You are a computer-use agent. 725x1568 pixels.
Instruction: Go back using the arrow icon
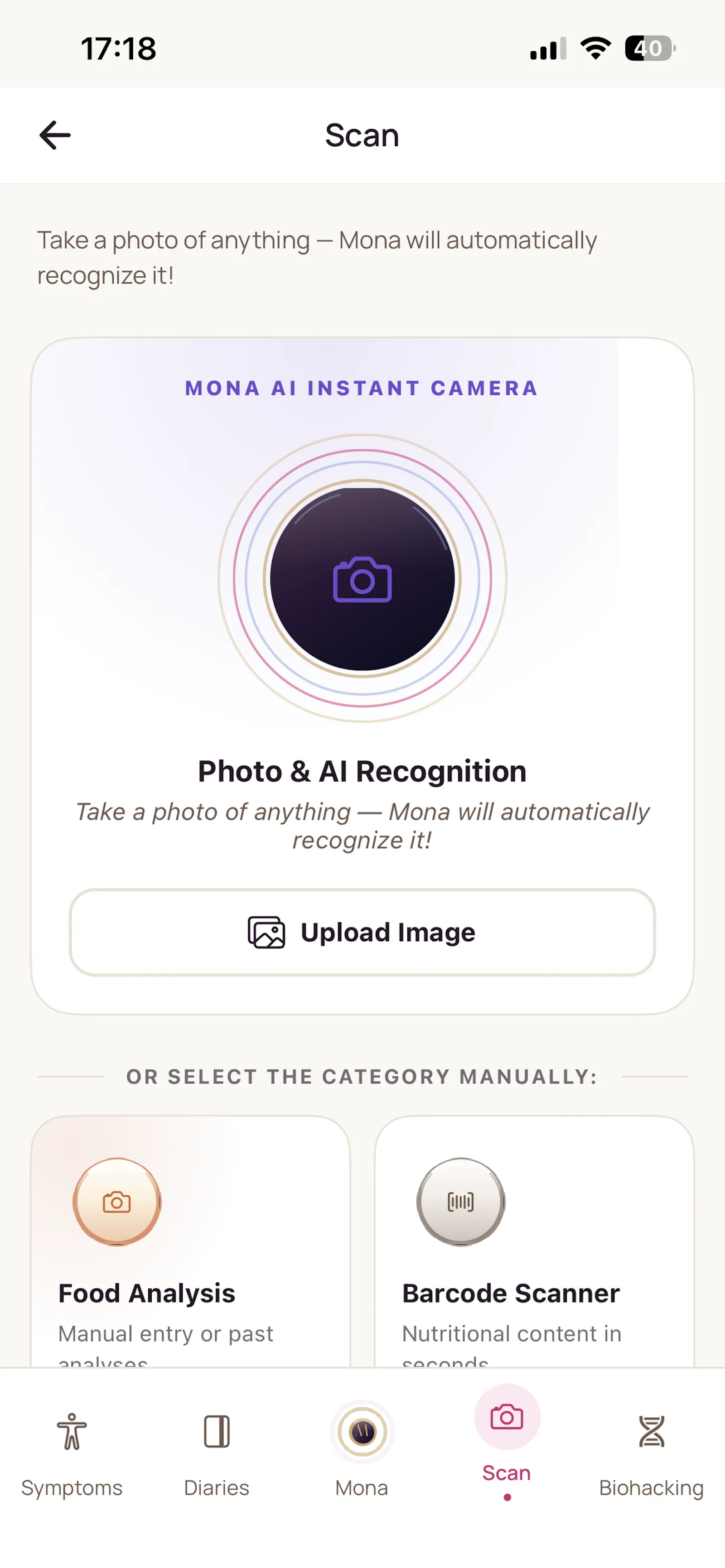[55, 135]
